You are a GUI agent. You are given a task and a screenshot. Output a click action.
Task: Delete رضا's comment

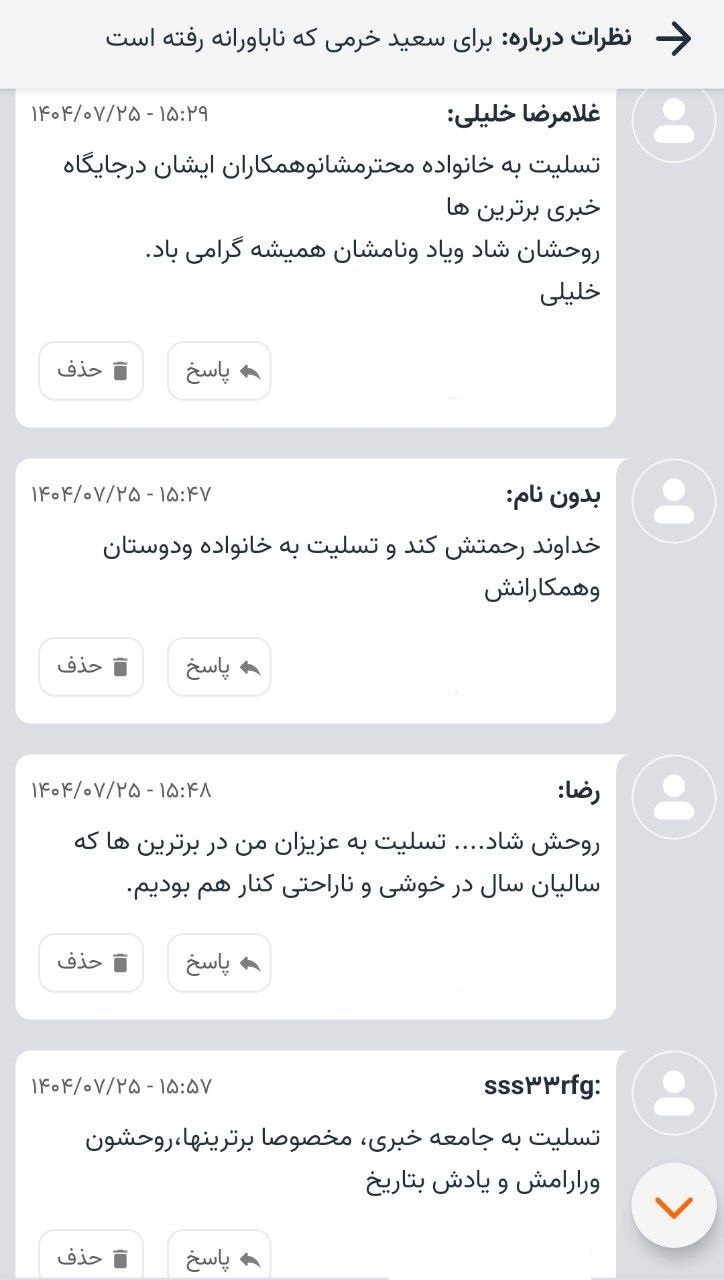click(91, 963)
